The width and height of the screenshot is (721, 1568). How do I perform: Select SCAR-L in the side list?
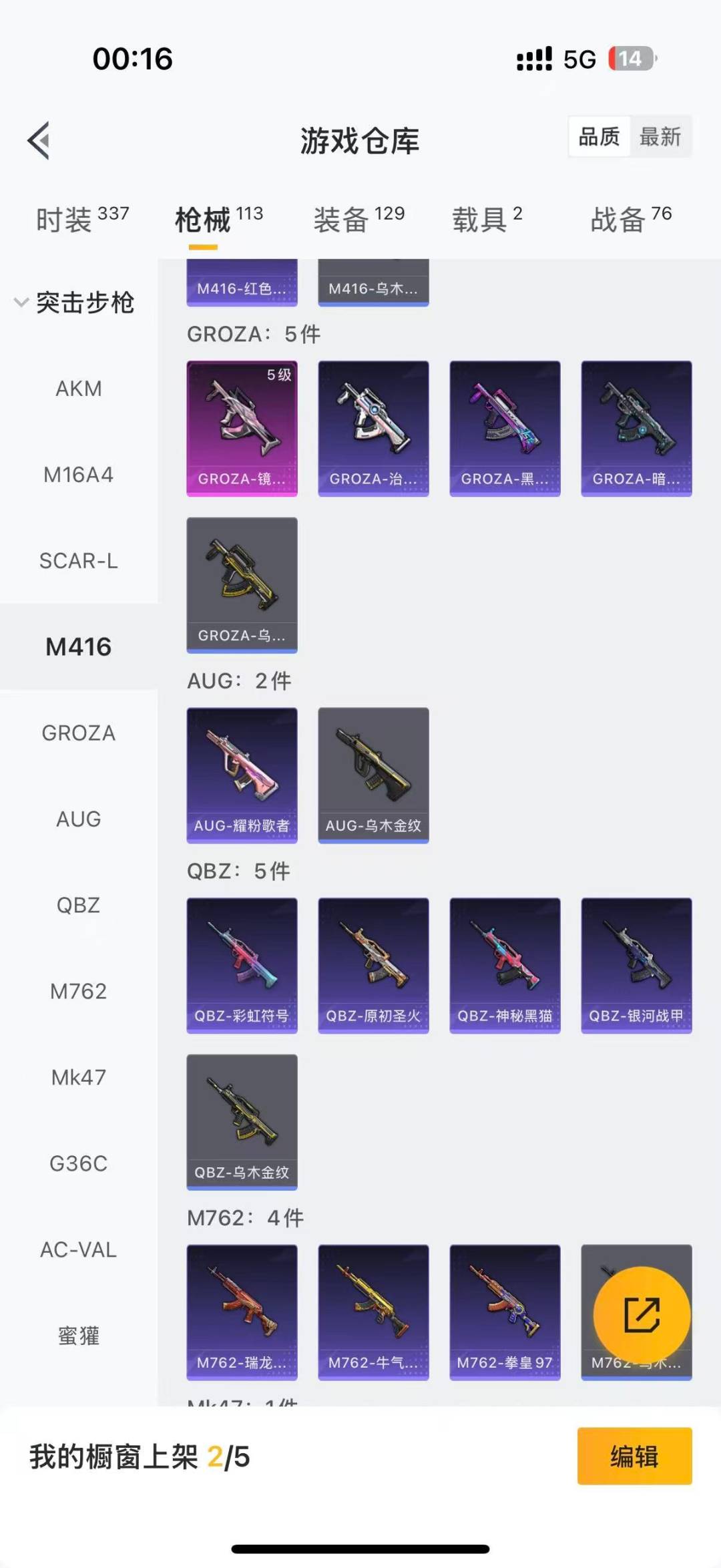point(79,561)
